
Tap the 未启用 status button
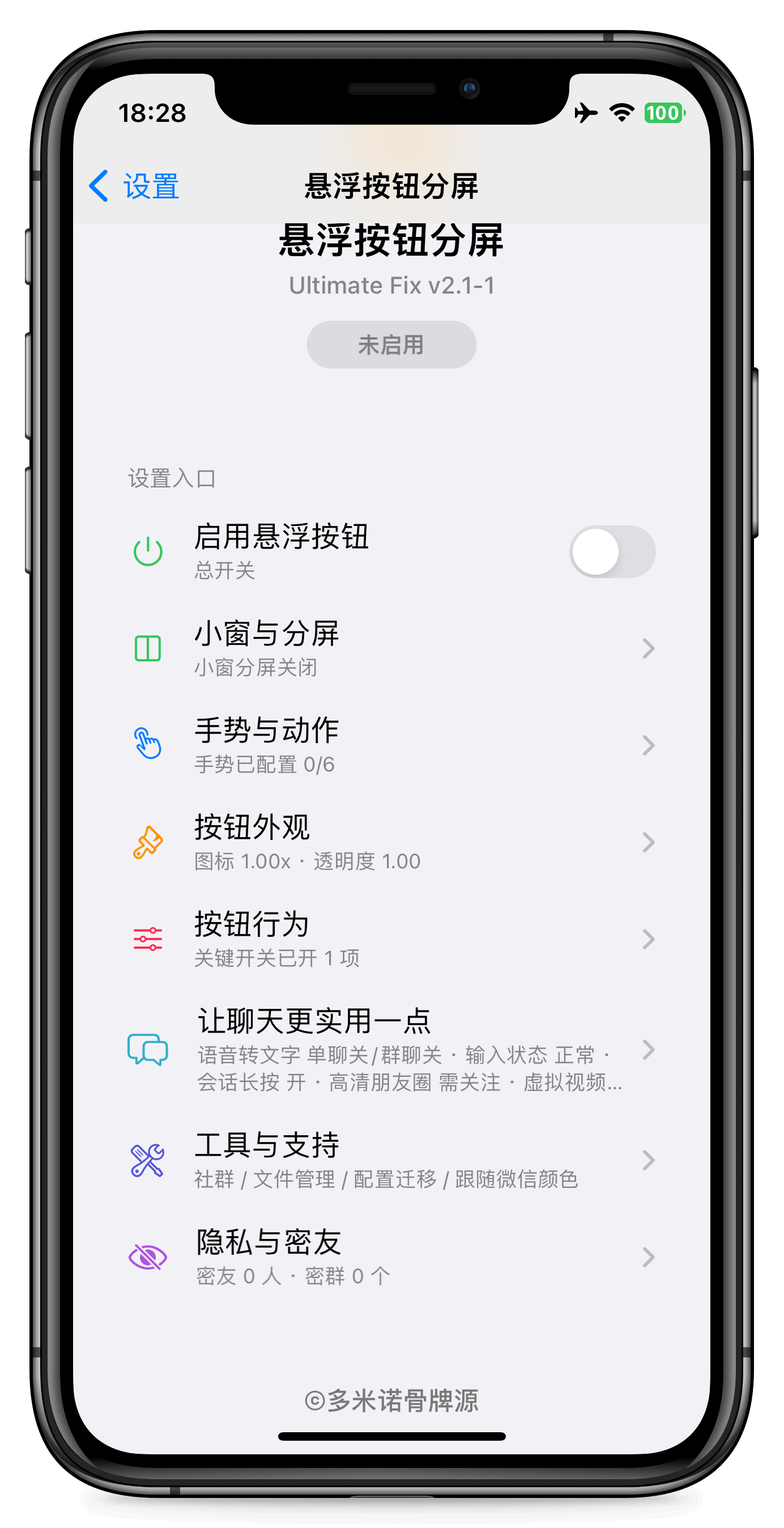391,345
